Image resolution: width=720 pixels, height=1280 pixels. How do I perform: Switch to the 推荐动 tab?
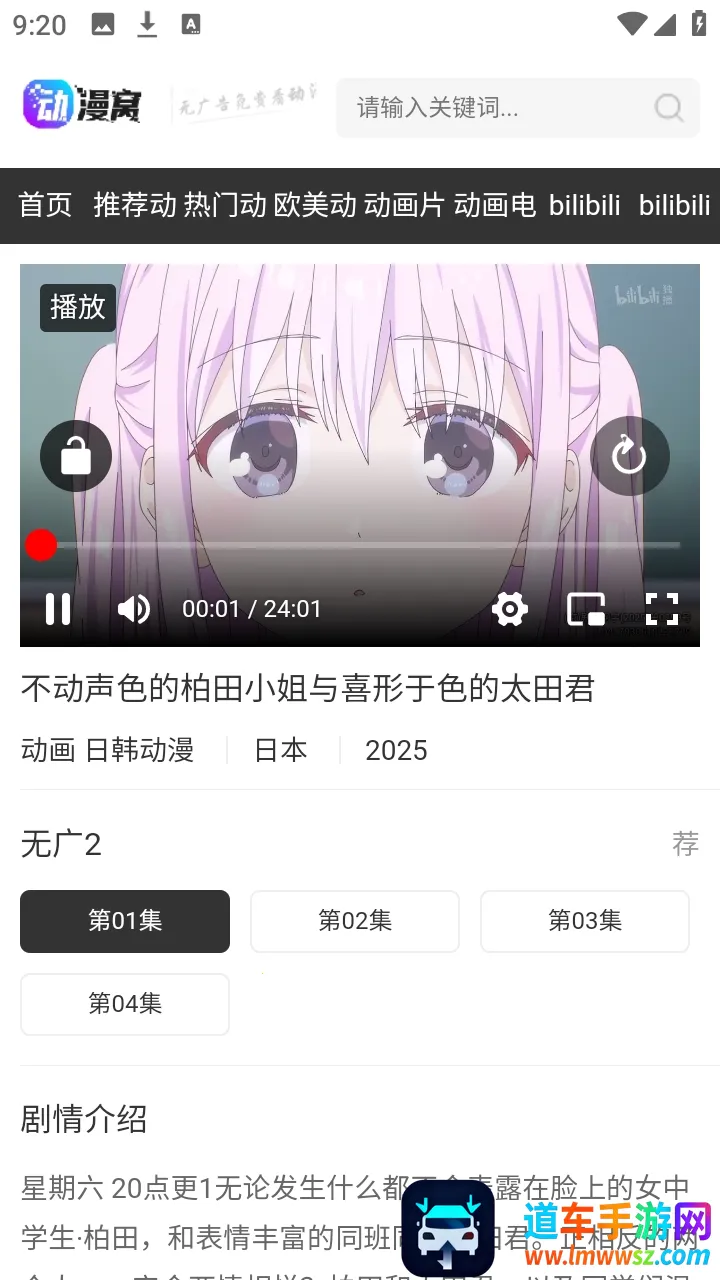(x=134, y=205)
